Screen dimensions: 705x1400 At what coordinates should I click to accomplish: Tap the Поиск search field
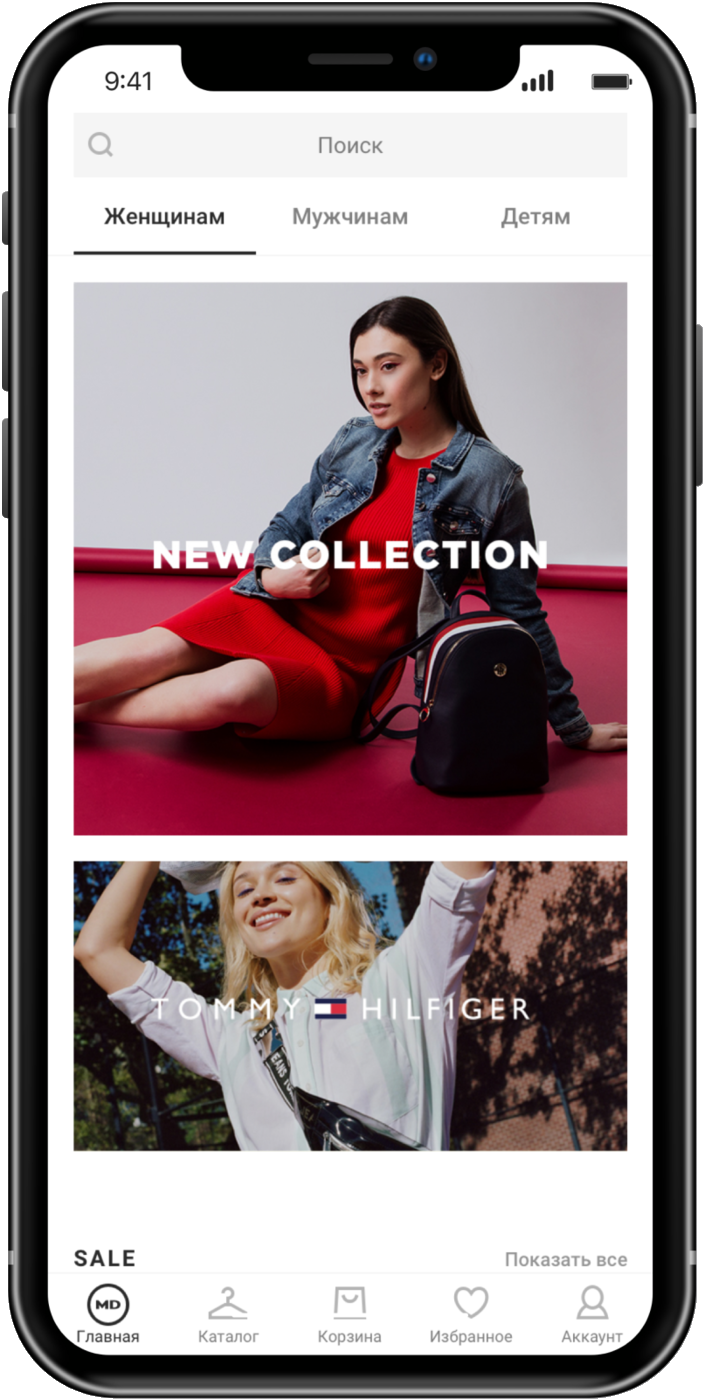coord(350,145)
